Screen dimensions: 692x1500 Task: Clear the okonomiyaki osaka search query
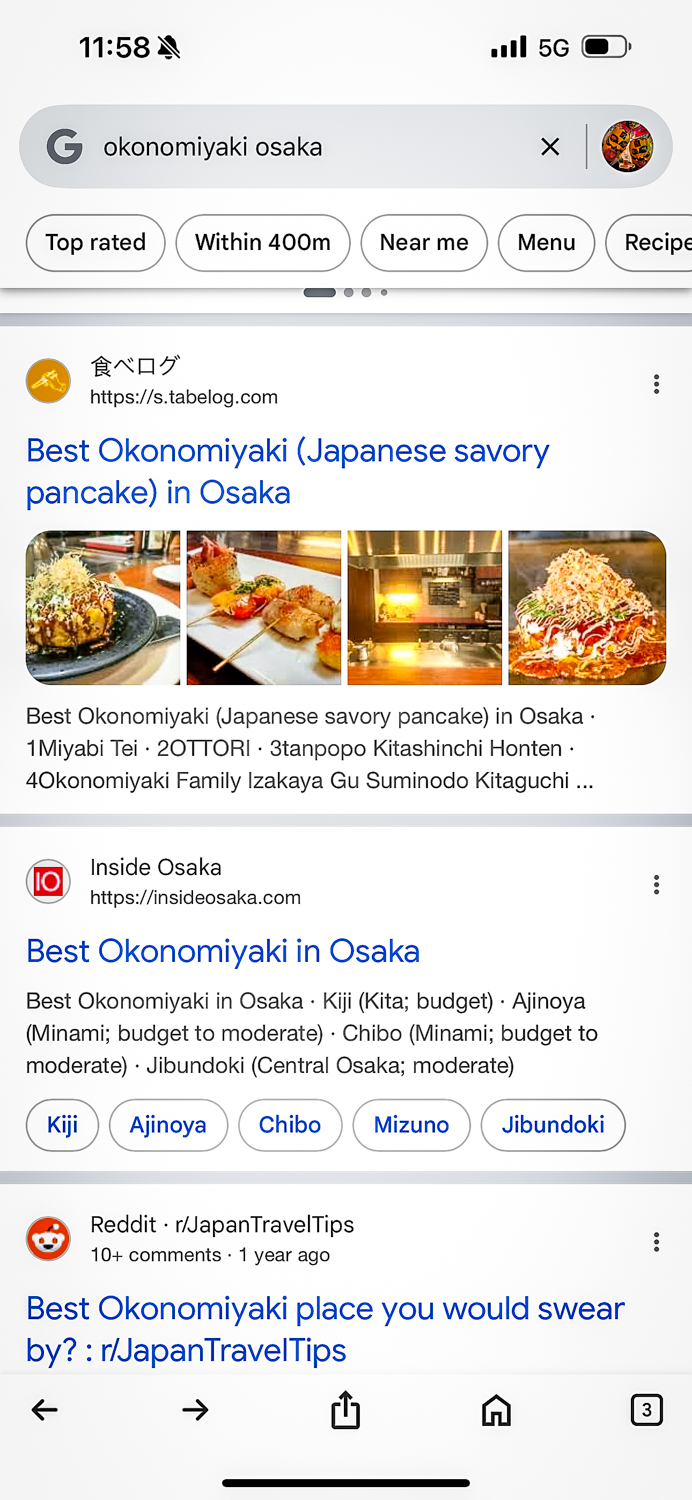(550, 147)
